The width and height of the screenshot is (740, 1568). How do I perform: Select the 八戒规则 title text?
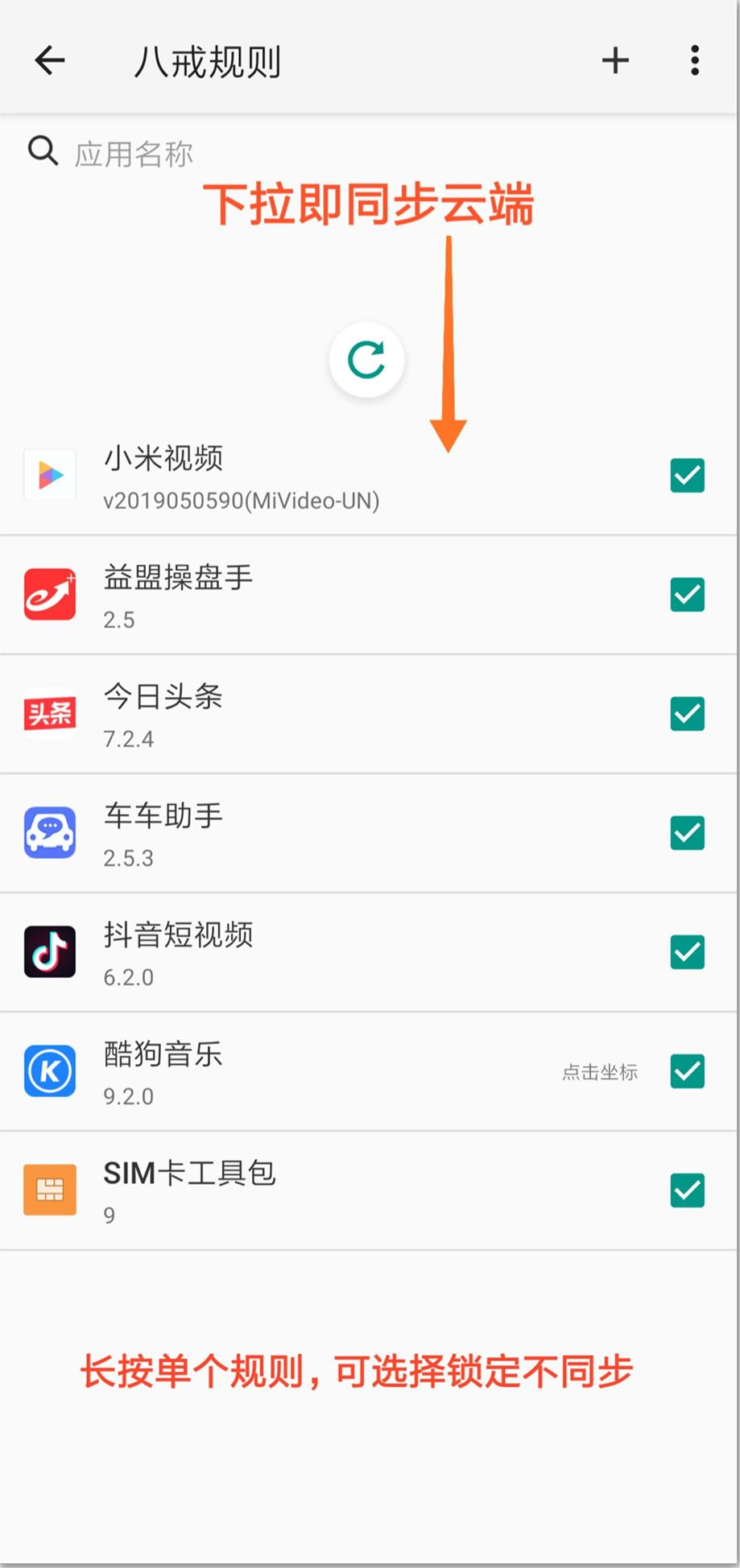(206, 60)
